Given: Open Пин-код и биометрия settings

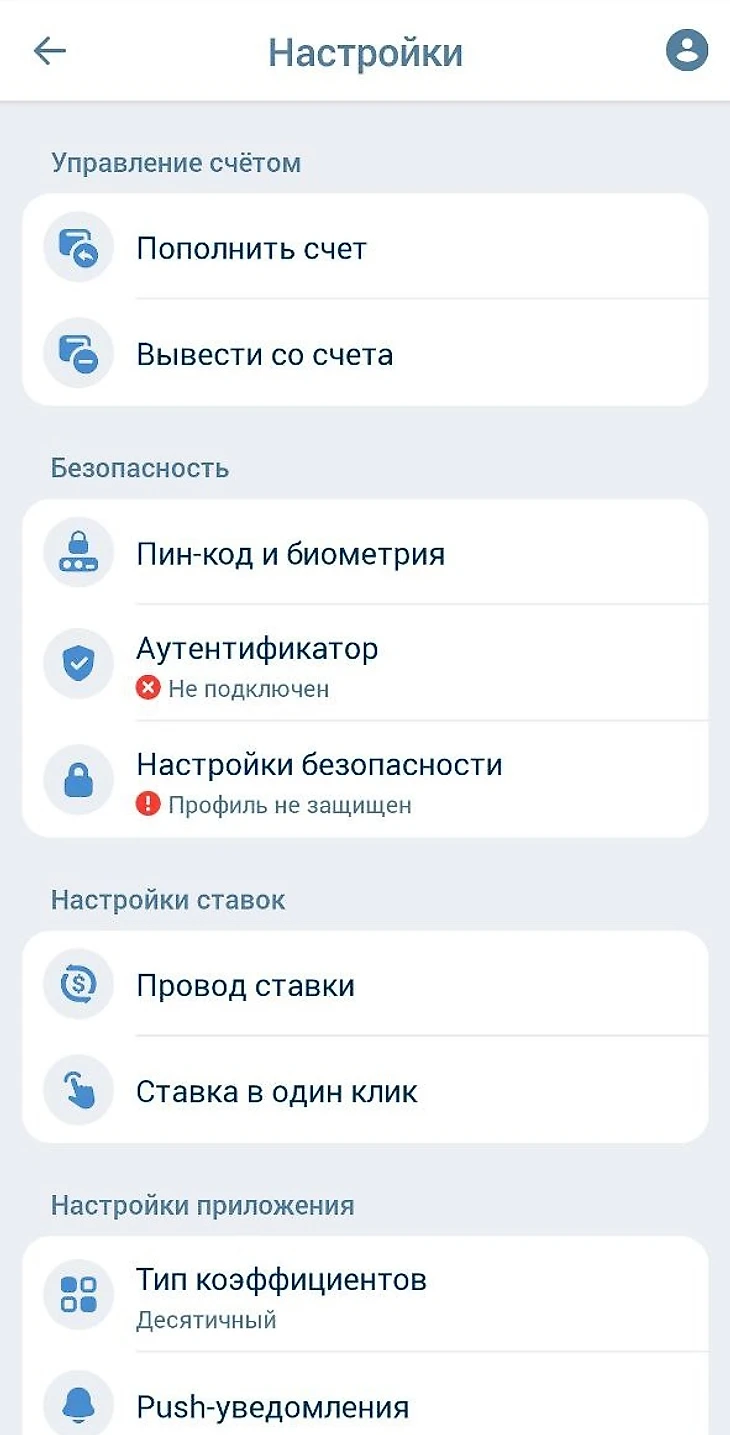Looking at the screenshot, I should point(365,553).
